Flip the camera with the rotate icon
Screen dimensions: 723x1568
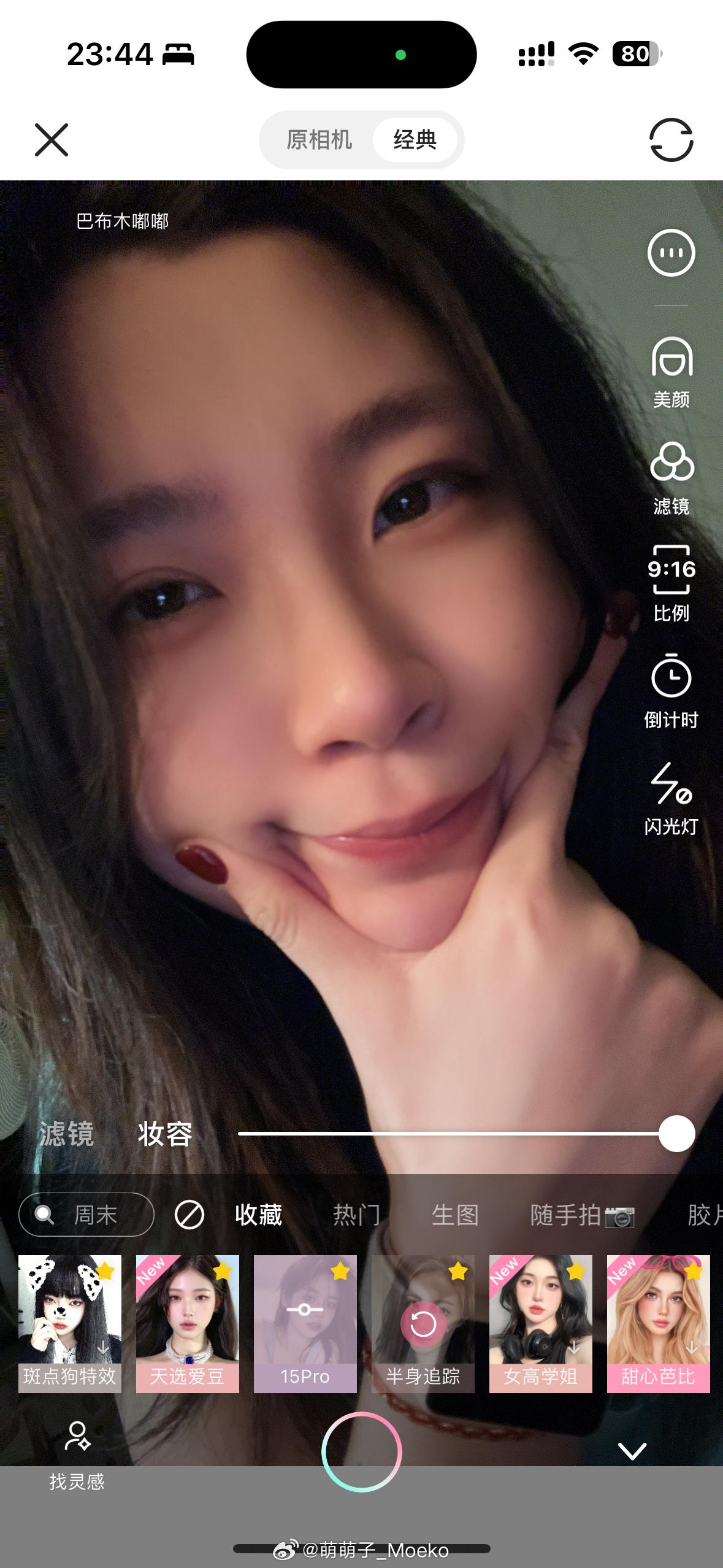click(x=671, y=140)
